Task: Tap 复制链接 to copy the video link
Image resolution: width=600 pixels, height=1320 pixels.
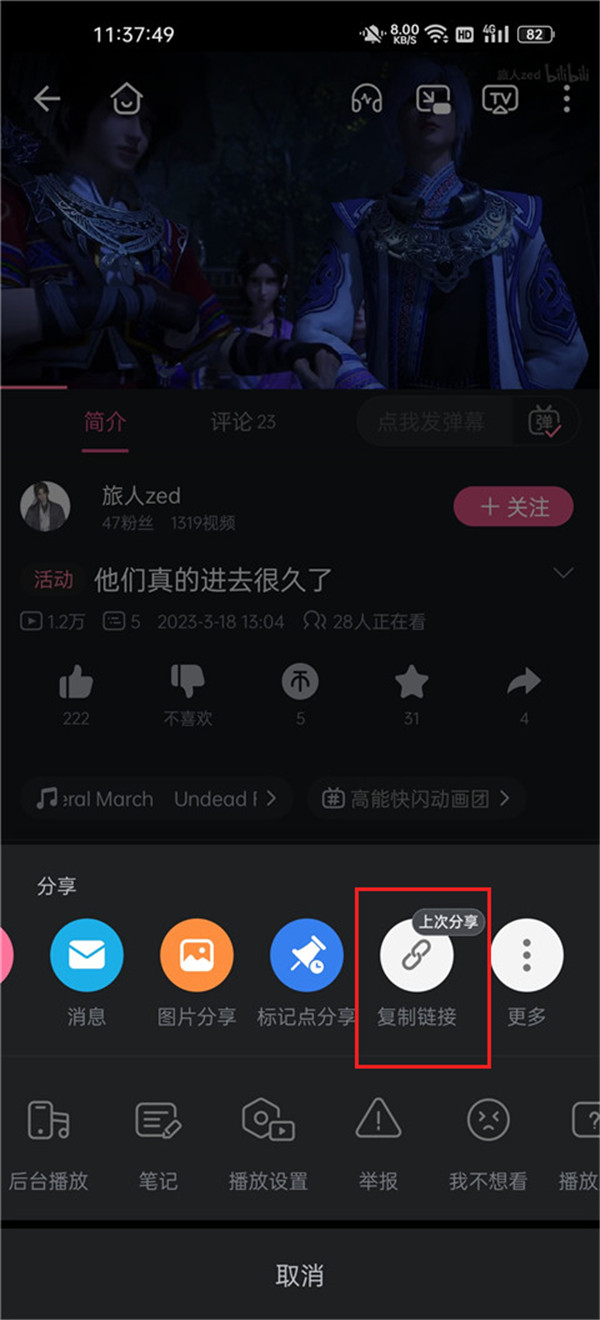Action: [x=416, y=956]
